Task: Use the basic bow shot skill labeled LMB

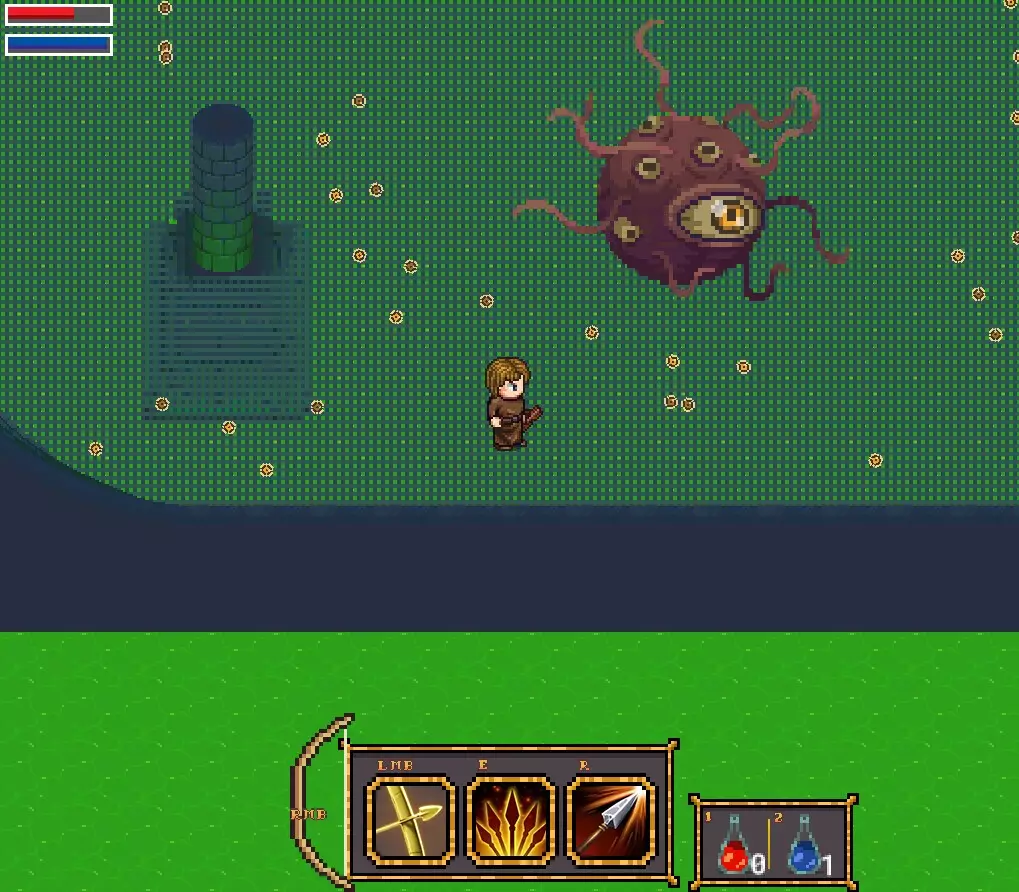Action: tap(411, 820)
